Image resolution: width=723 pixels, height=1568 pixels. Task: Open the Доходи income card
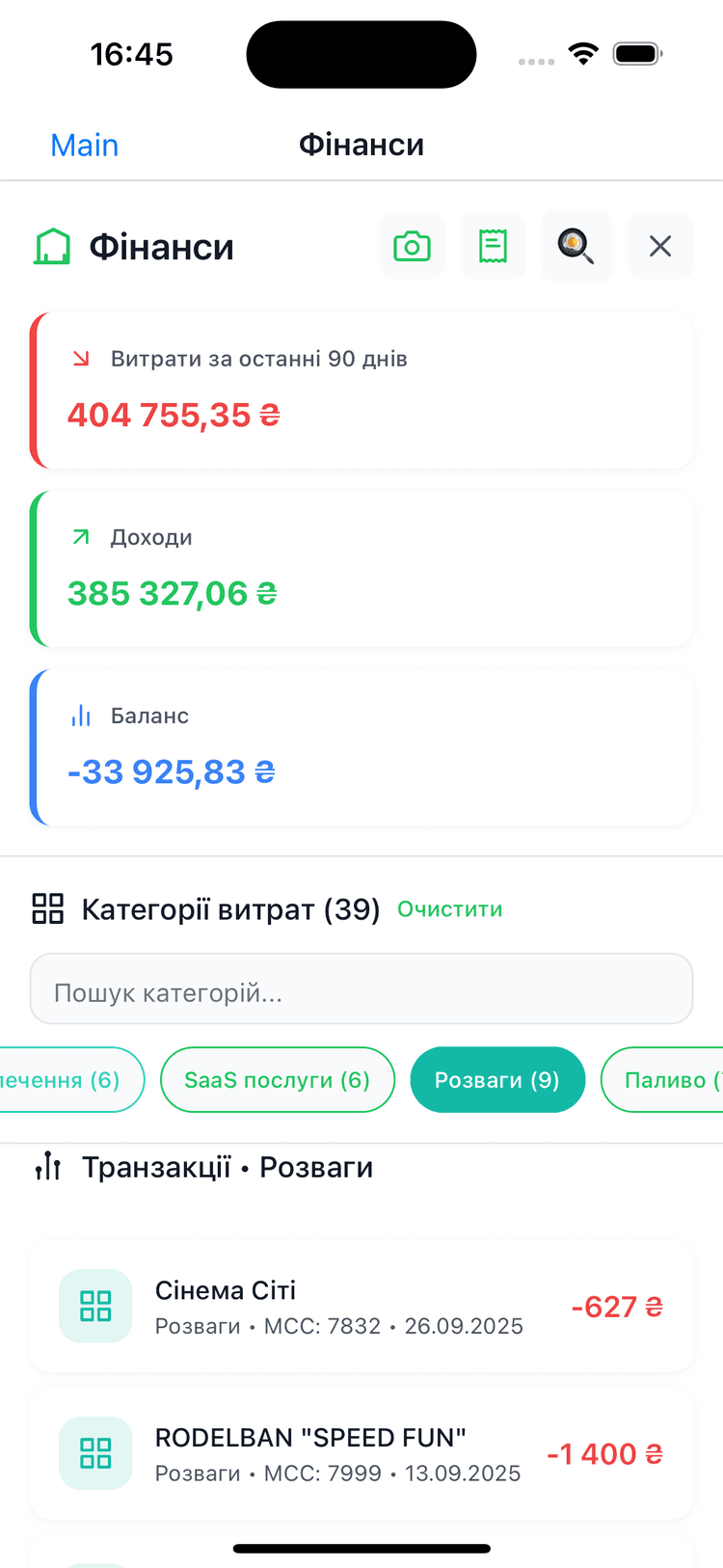tap(361, 569)
